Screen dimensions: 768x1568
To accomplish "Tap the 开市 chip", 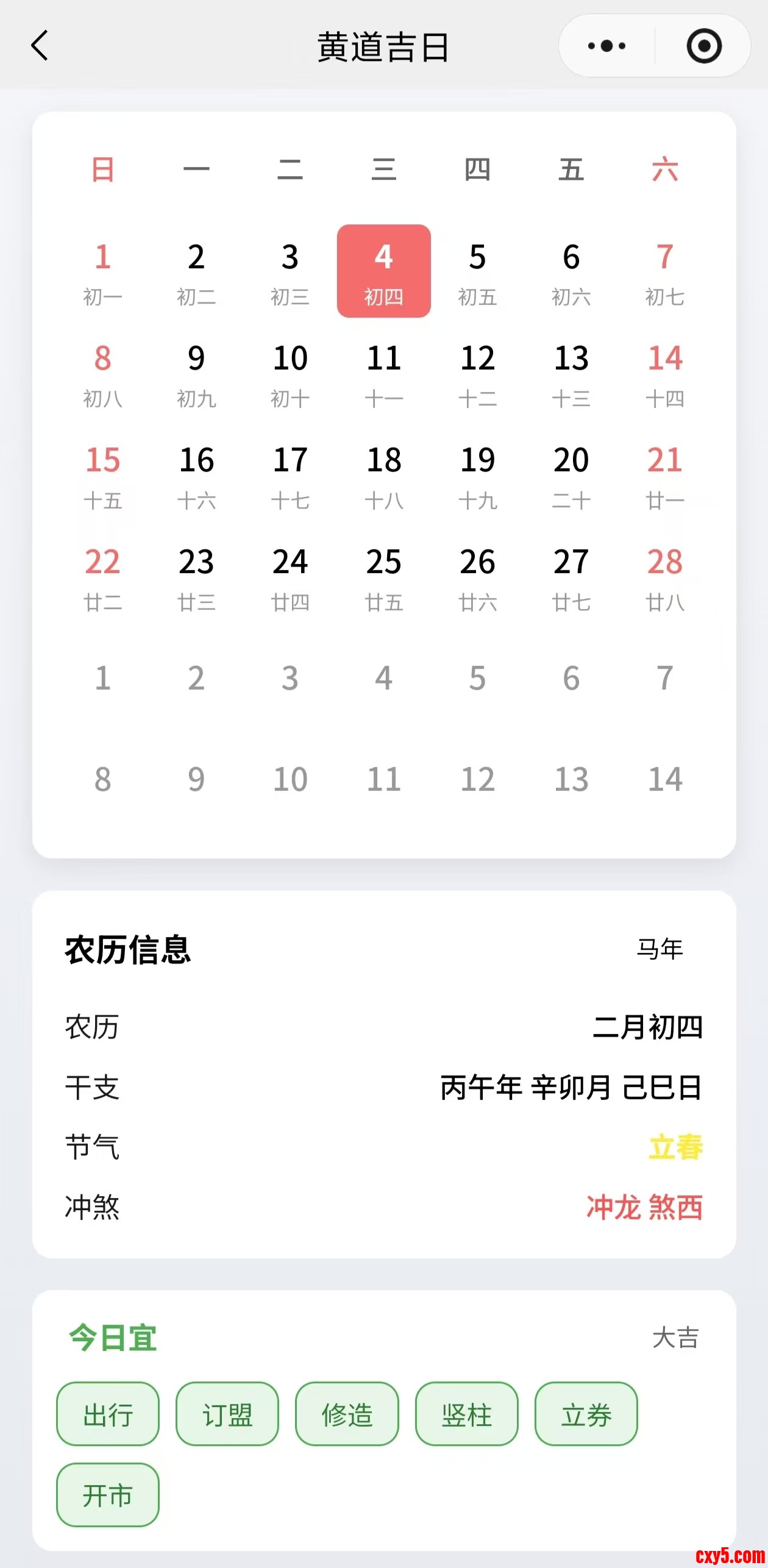I will [x=108, y=1495].
